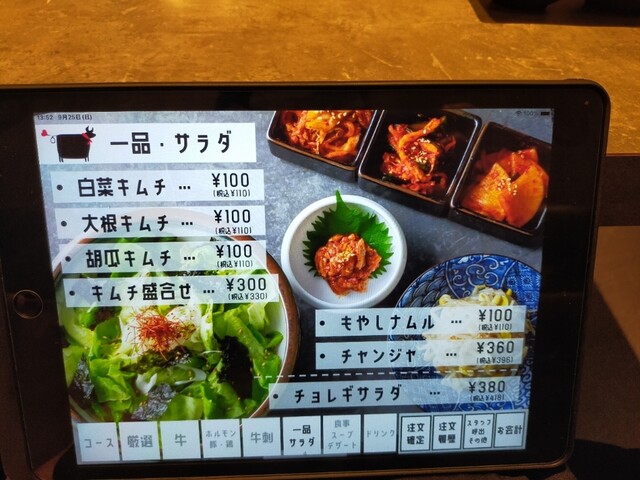The image size is (640, 480).
Task: Call staff with スタッフ呼出 button
Action: pyautogui.click(x=478, y=432)
